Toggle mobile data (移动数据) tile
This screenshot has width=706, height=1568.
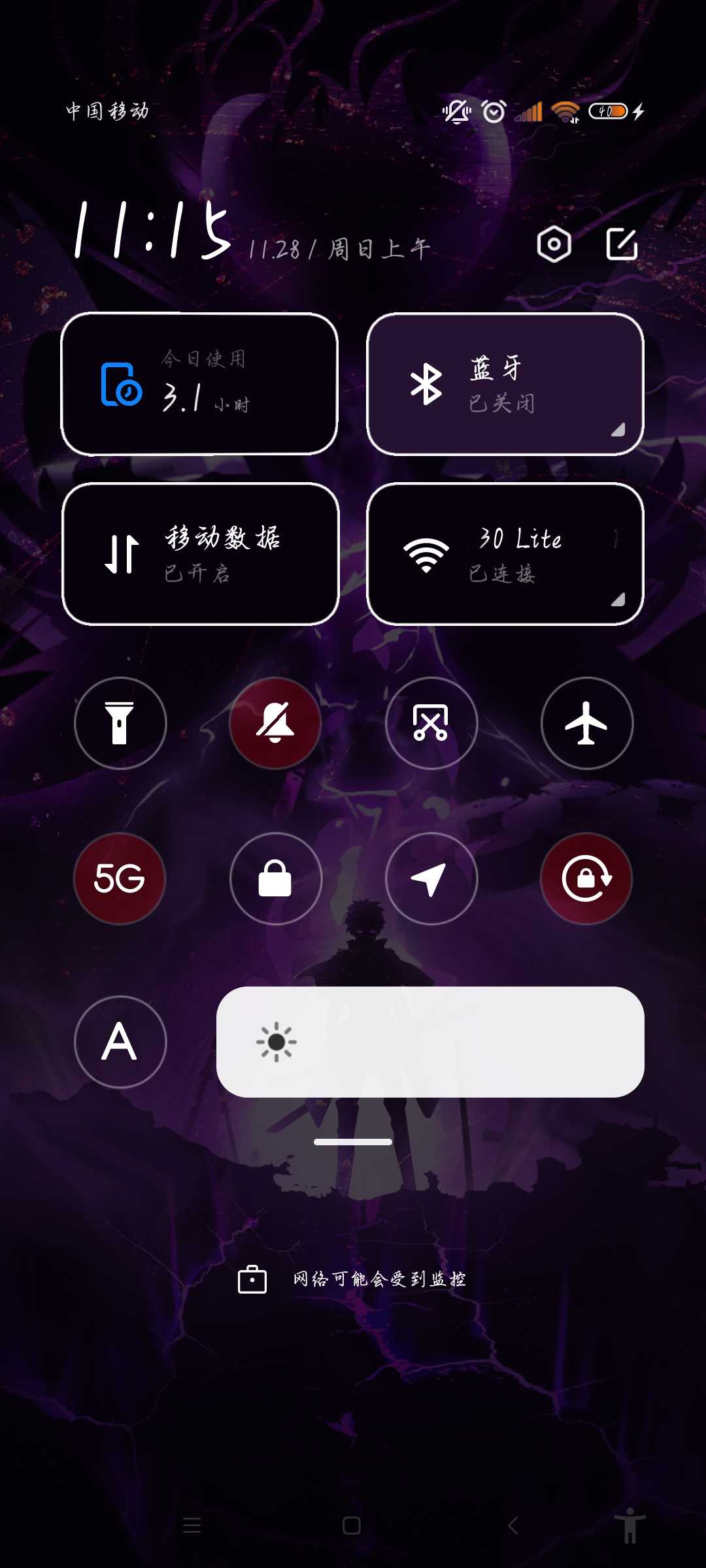201,554
